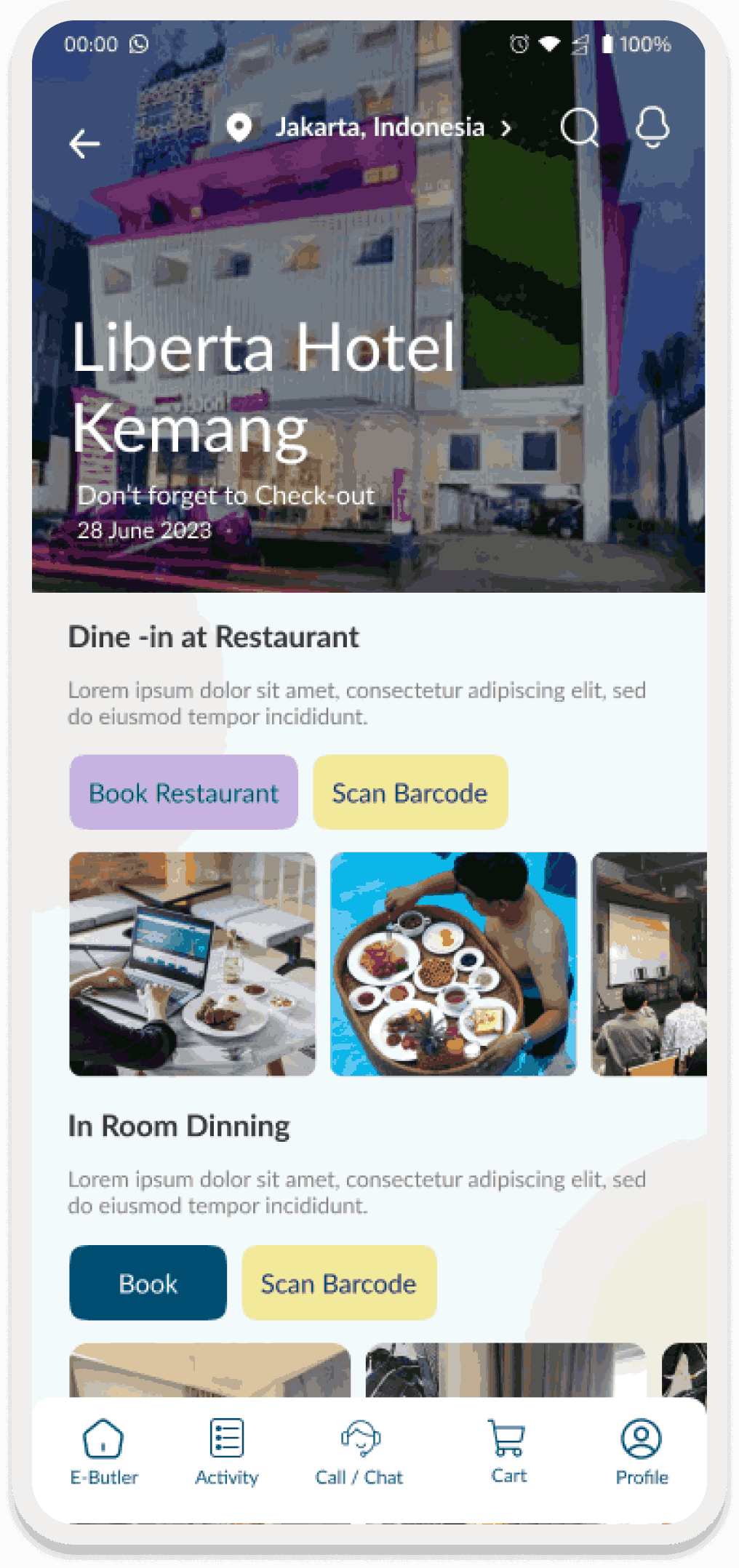This screenshot has width=739, height=1568.
Task: Open the meeting room presentation photo
Action: coord(649,964)
